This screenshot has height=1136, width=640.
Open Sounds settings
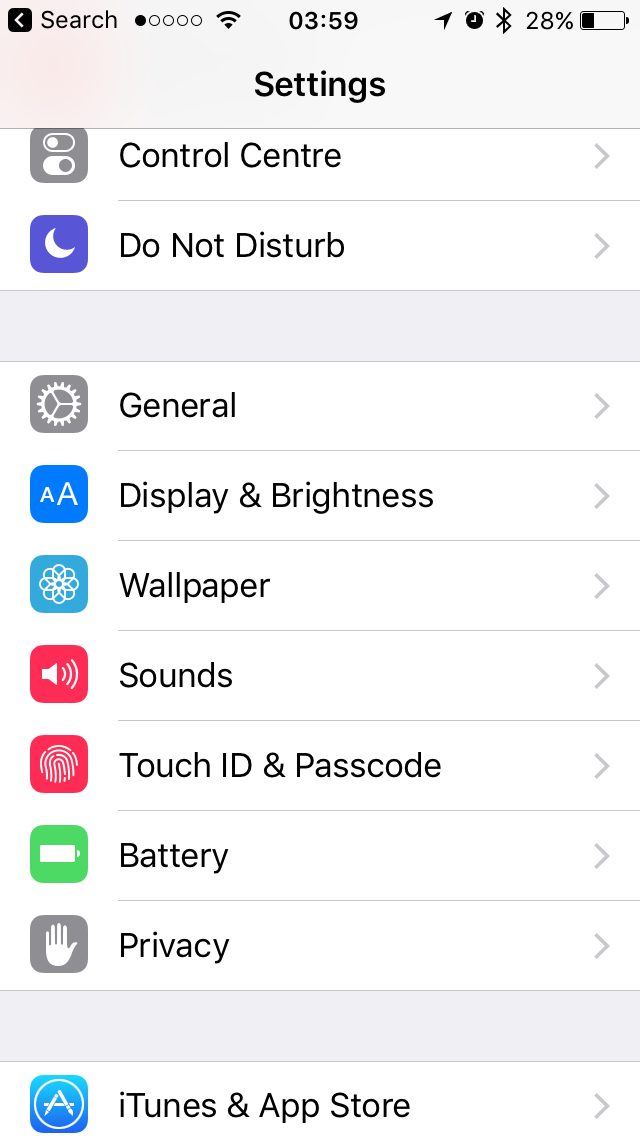pos(320,675)
